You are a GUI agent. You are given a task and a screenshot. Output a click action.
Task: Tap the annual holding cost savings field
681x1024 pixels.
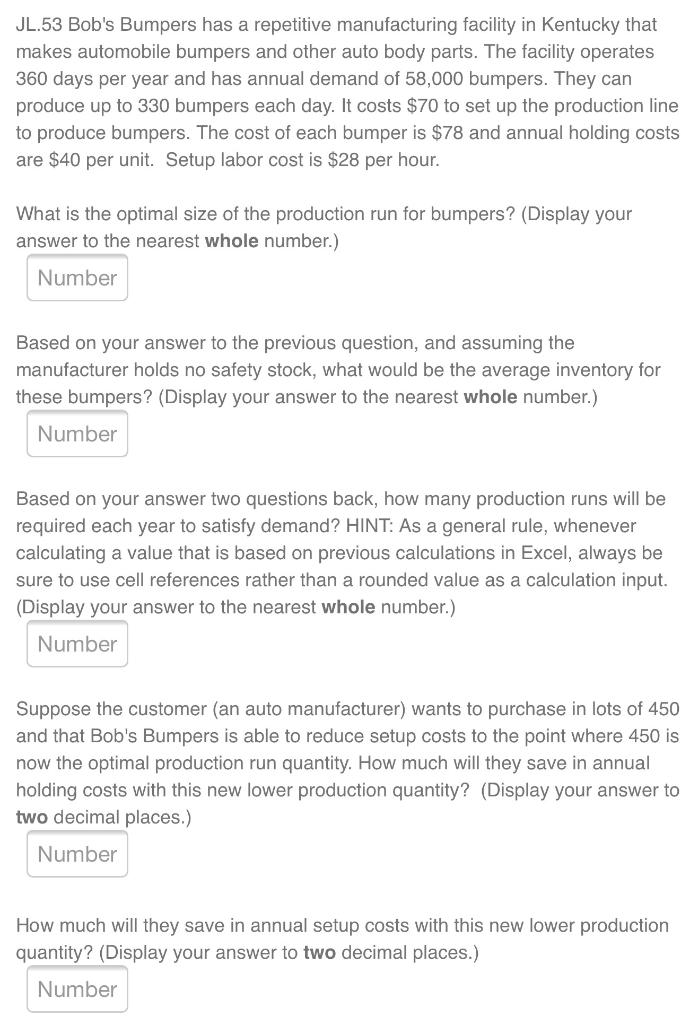pos(77,854)
